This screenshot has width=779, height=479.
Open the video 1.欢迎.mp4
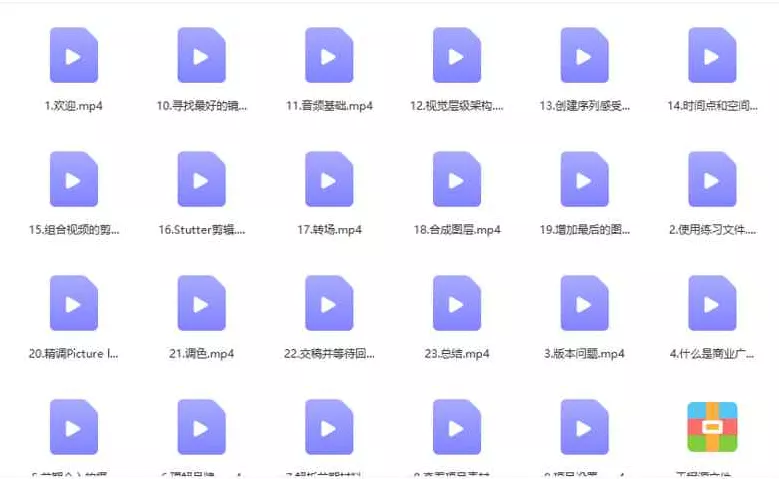coord(74,55)
